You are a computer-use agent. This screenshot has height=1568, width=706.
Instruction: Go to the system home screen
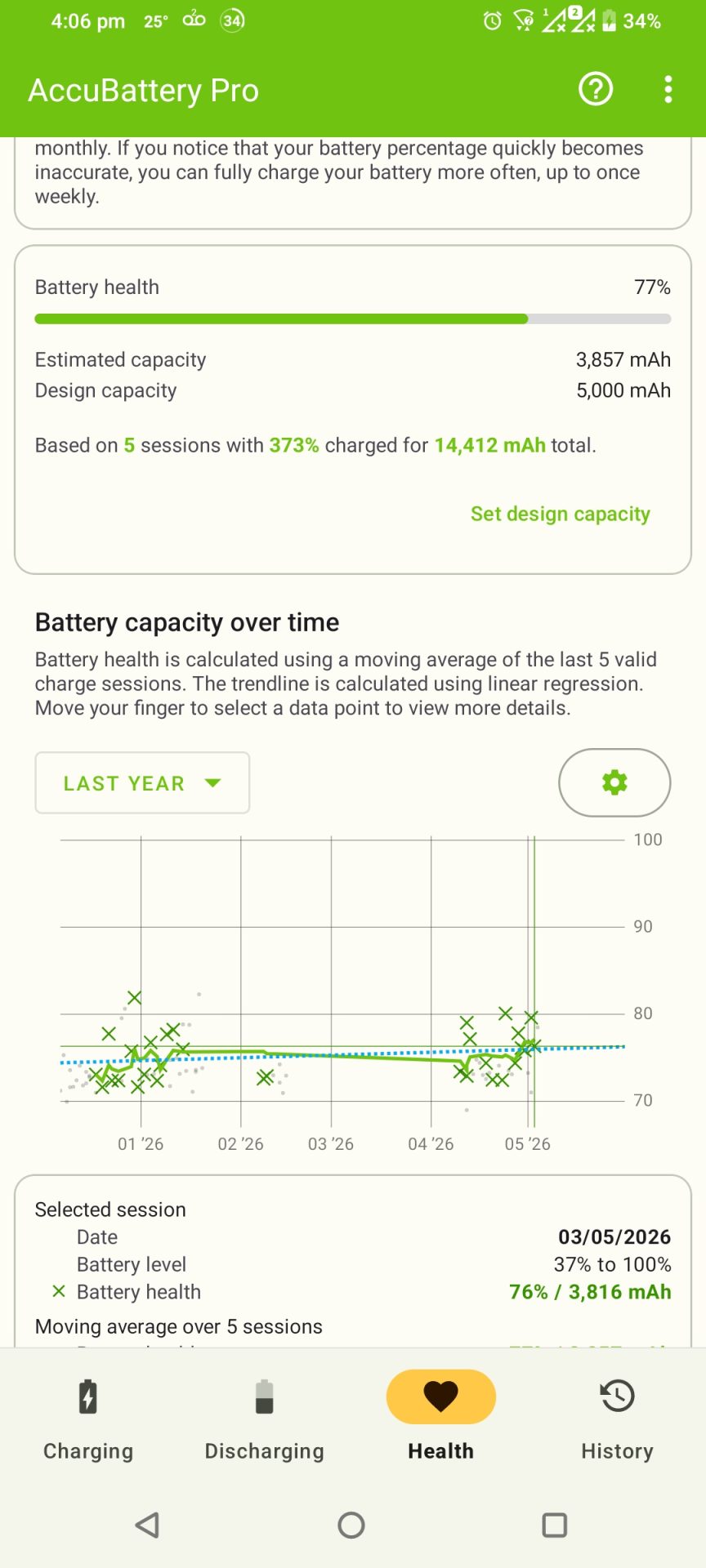[351, 1525]
